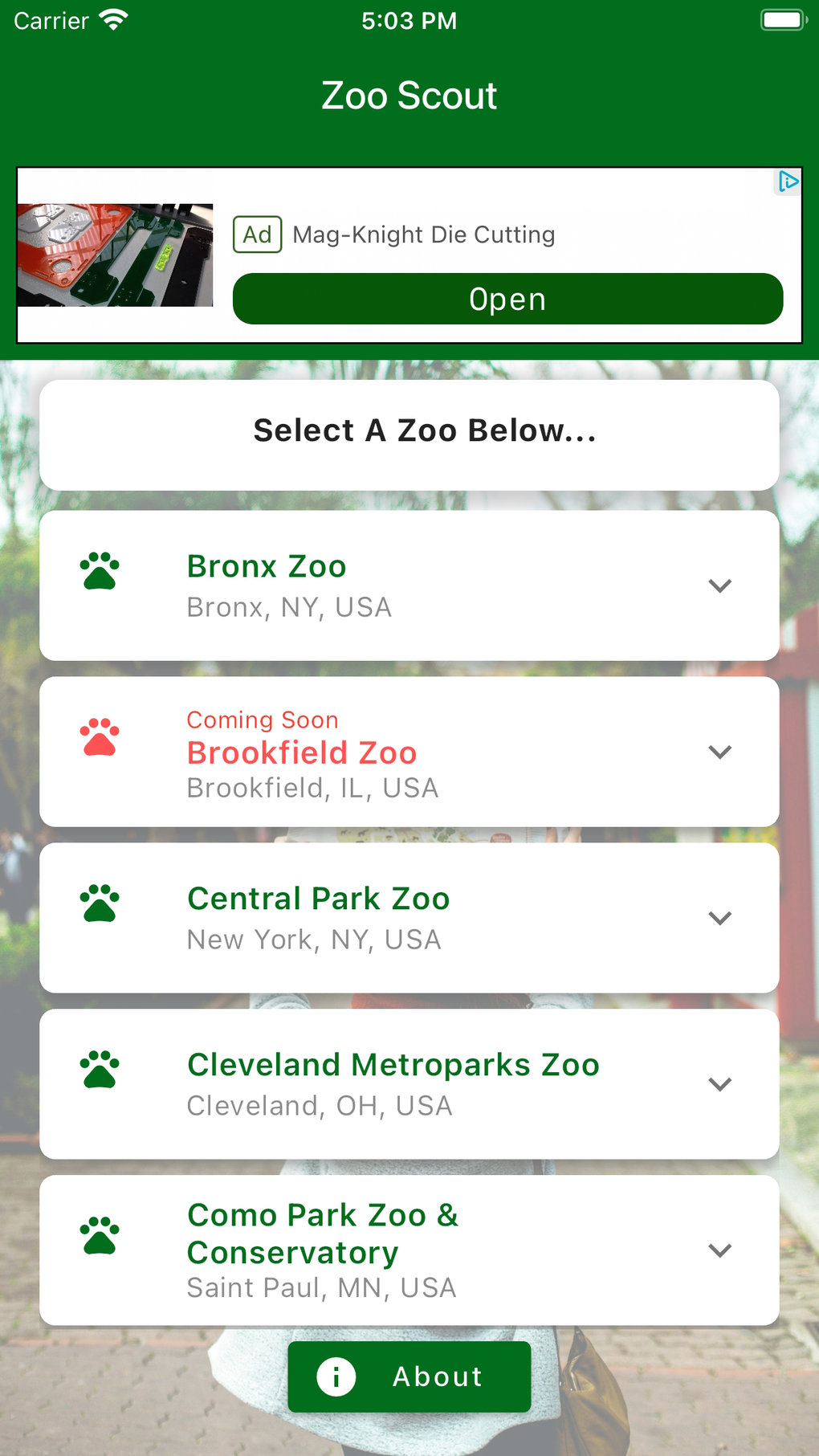Image resolution: width=819 pixels, height=1456 pixels.
Task: Expand the Bronx Zoo chevron
Action: click(720, 585)
